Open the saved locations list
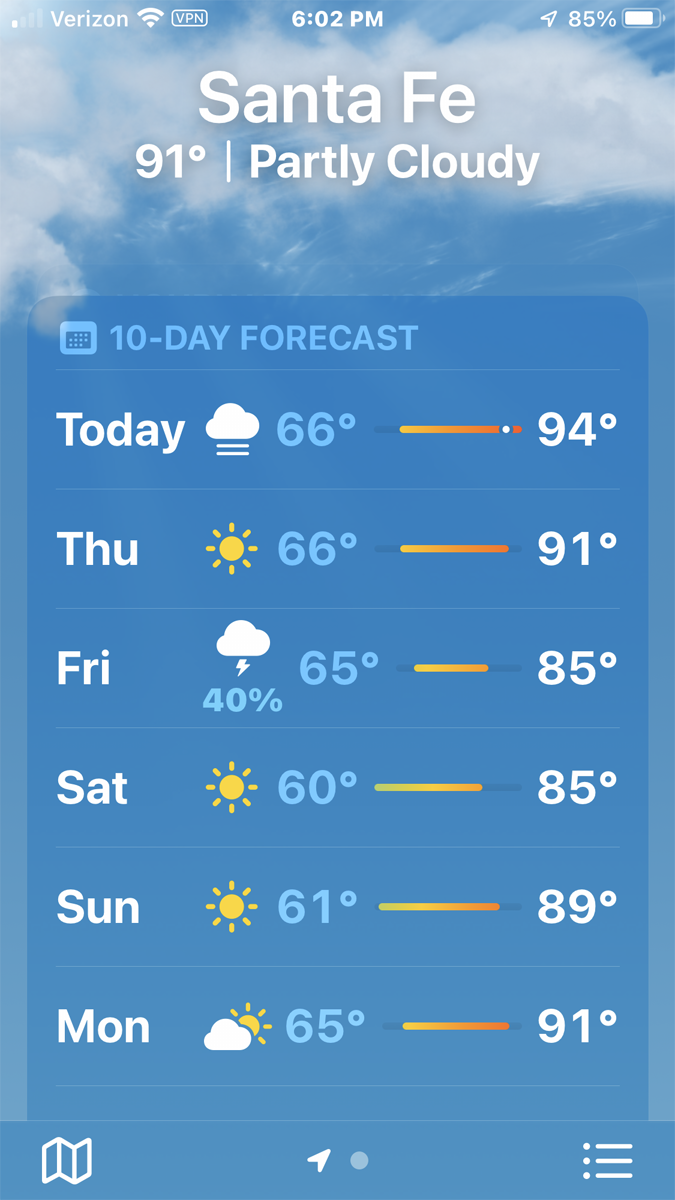 coord(607,1161)
